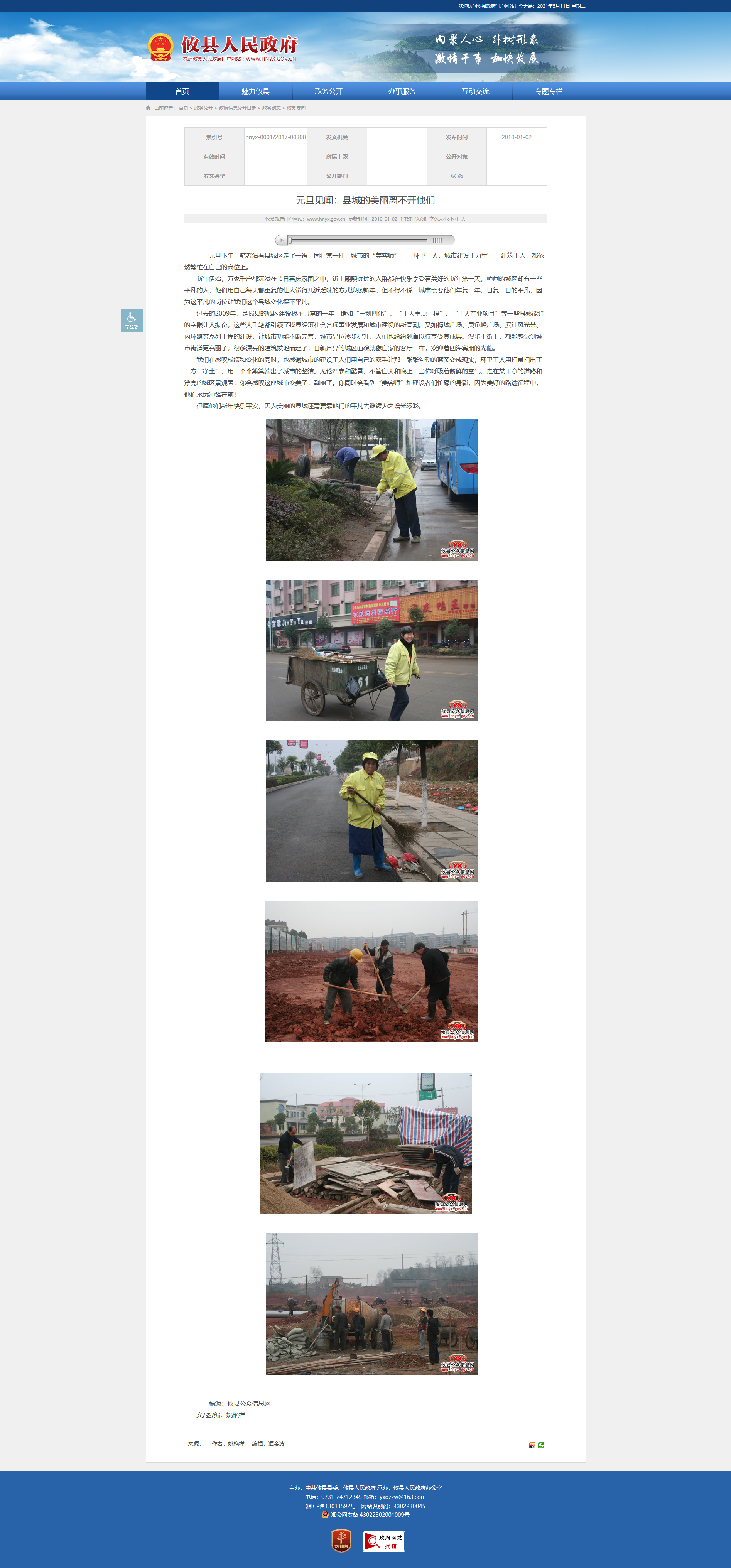Viewport: 731px width, 1568px height.
Task: Tap the 政府信息公开目录 breadcrumb link
Action: pos(237,108)
